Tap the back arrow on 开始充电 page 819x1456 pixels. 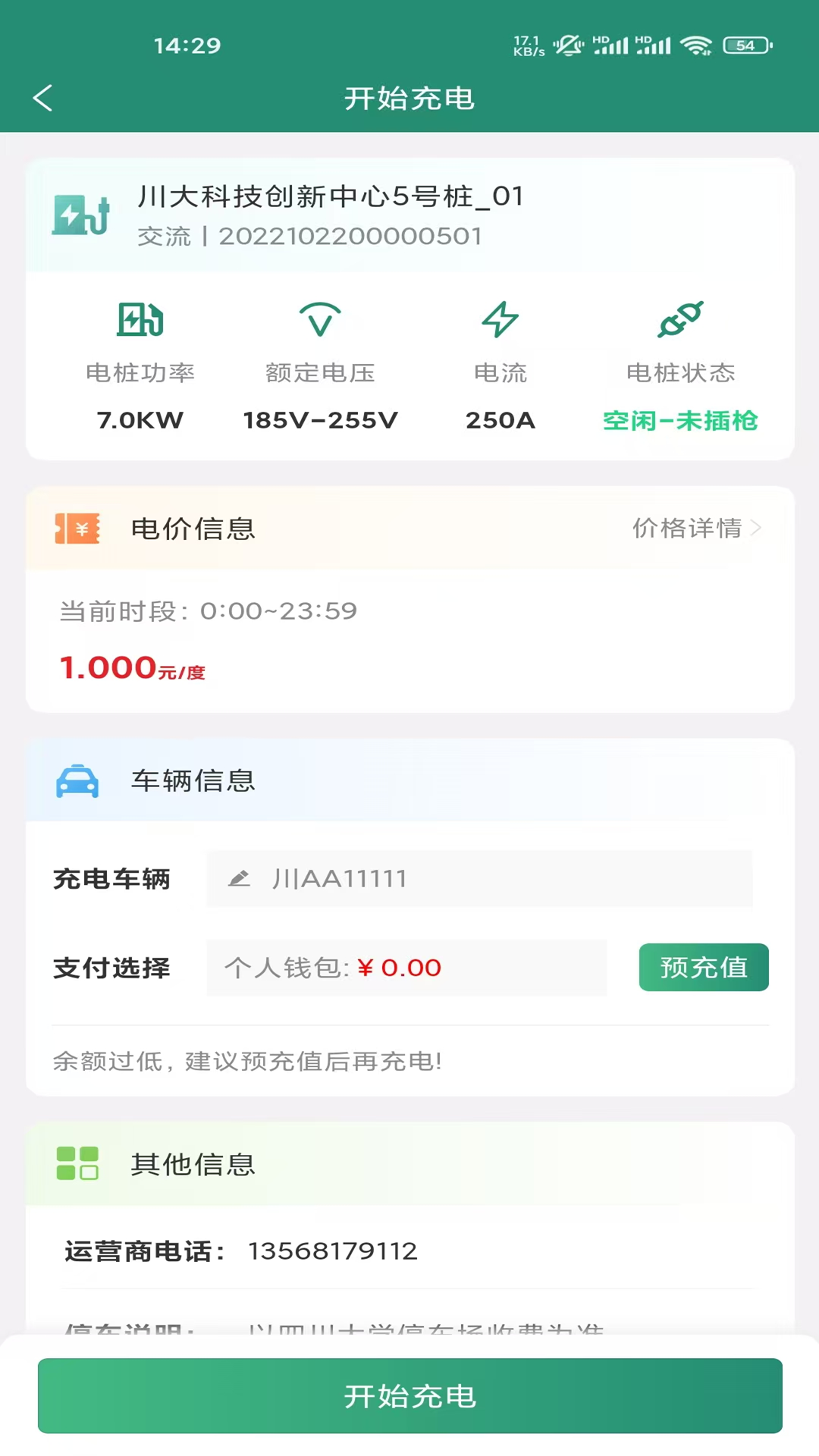(x=43, y=98)
